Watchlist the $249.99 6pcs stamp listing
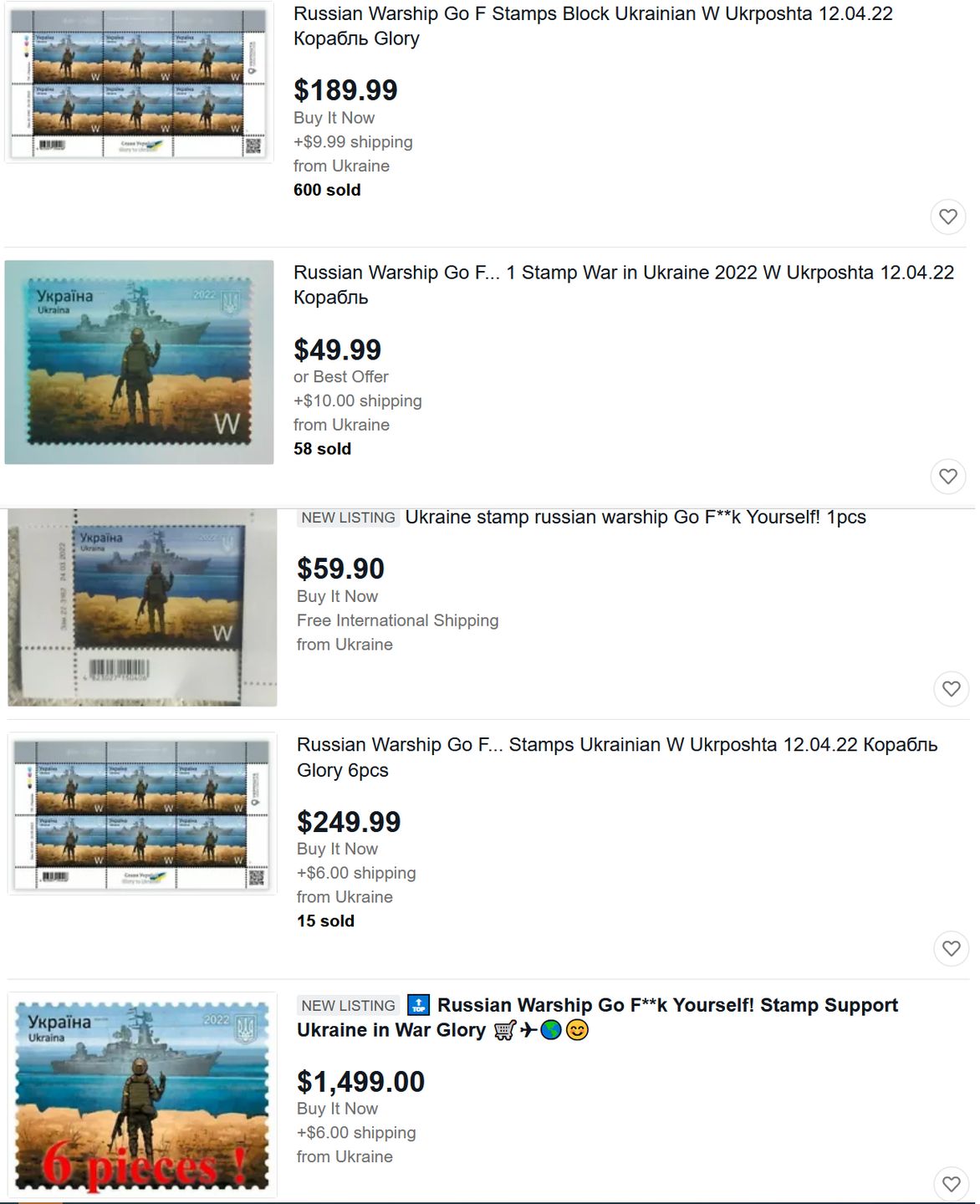980x1204 pixels. (951, 948)
